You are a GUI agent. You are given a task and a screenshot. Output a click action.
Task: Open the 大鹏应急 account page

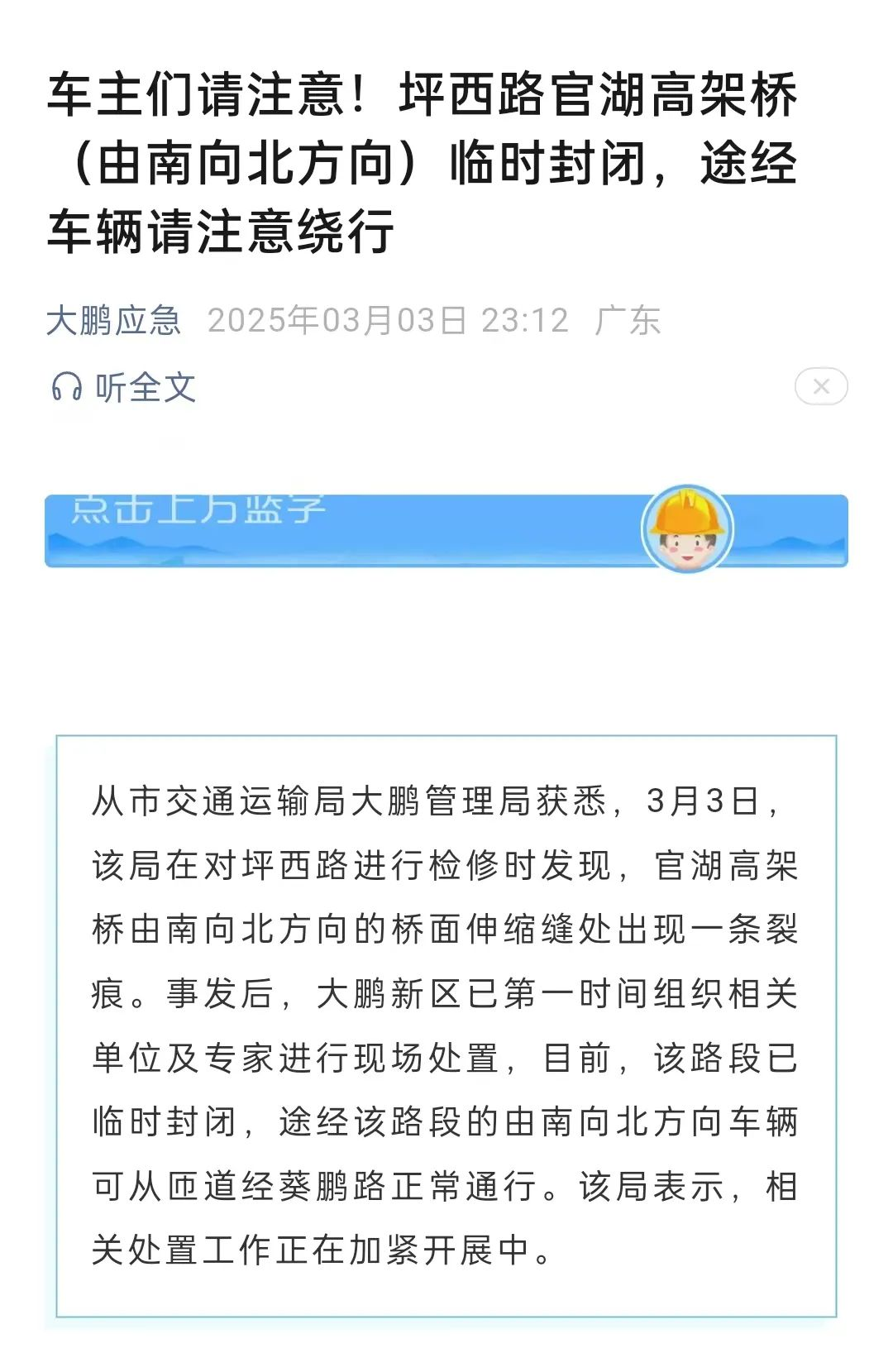pyautogui.click(x=113, y=321)
